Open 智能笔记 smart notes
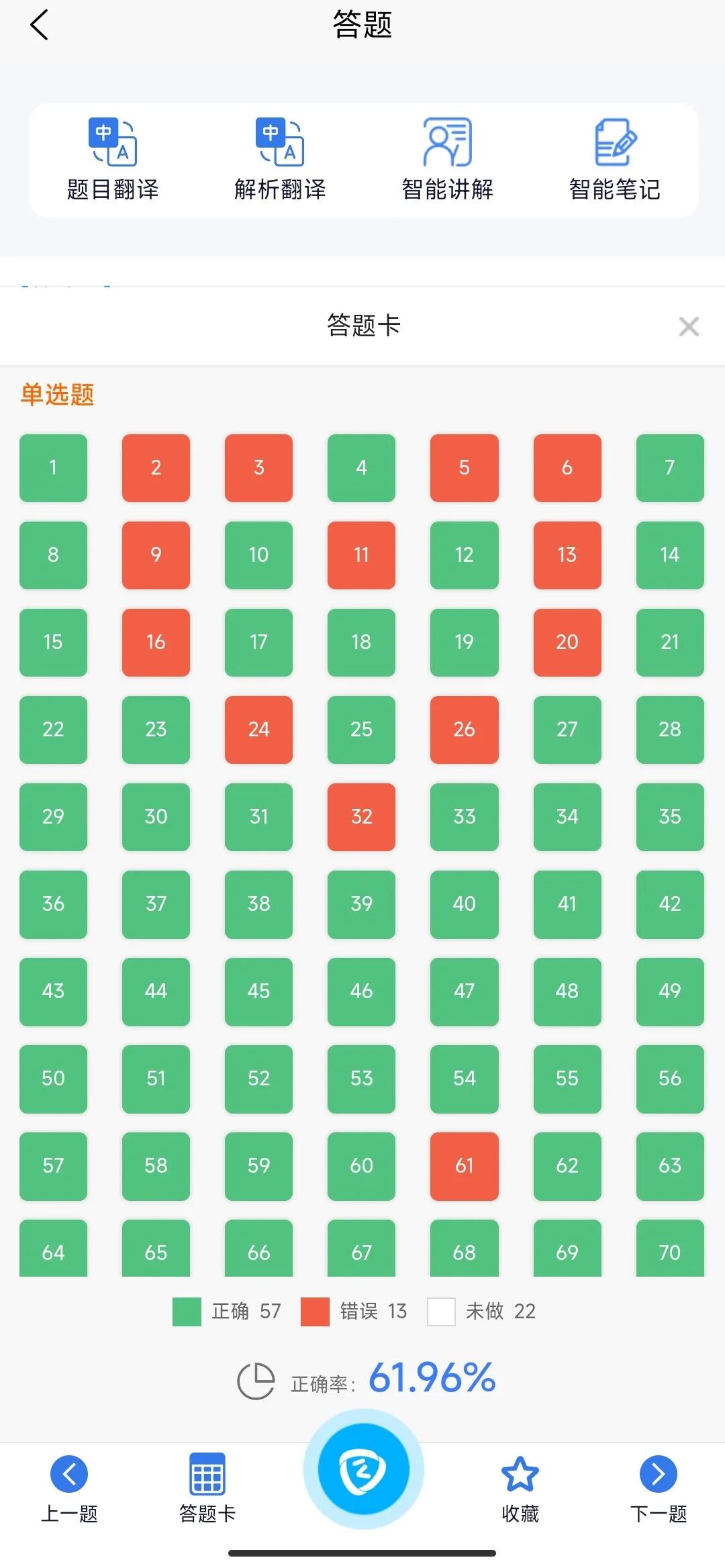The width and height of the screenshot is (725, 1568). tap(614, 160)
